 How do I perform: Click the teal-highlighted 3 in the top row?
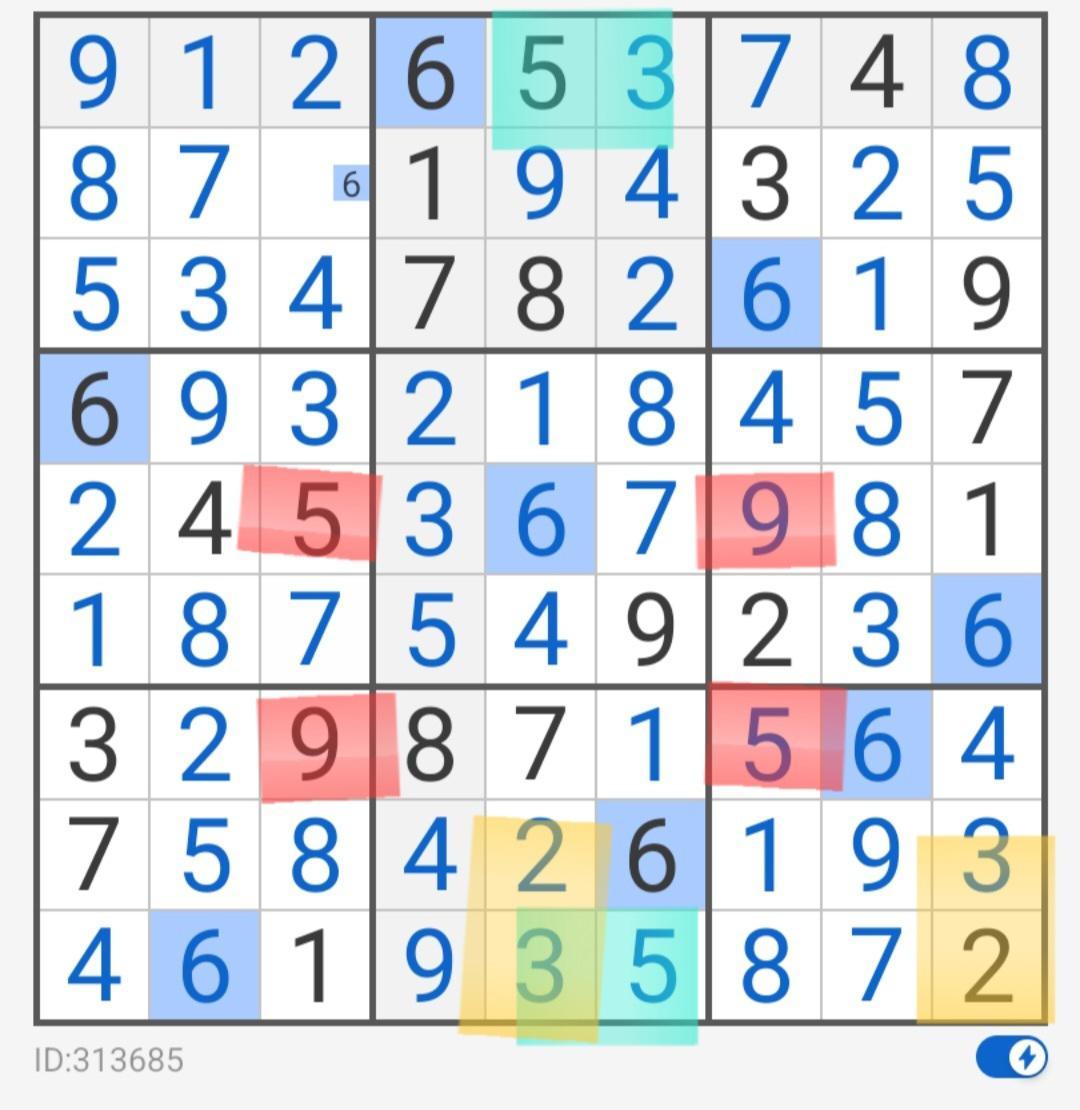coord(650,72)
